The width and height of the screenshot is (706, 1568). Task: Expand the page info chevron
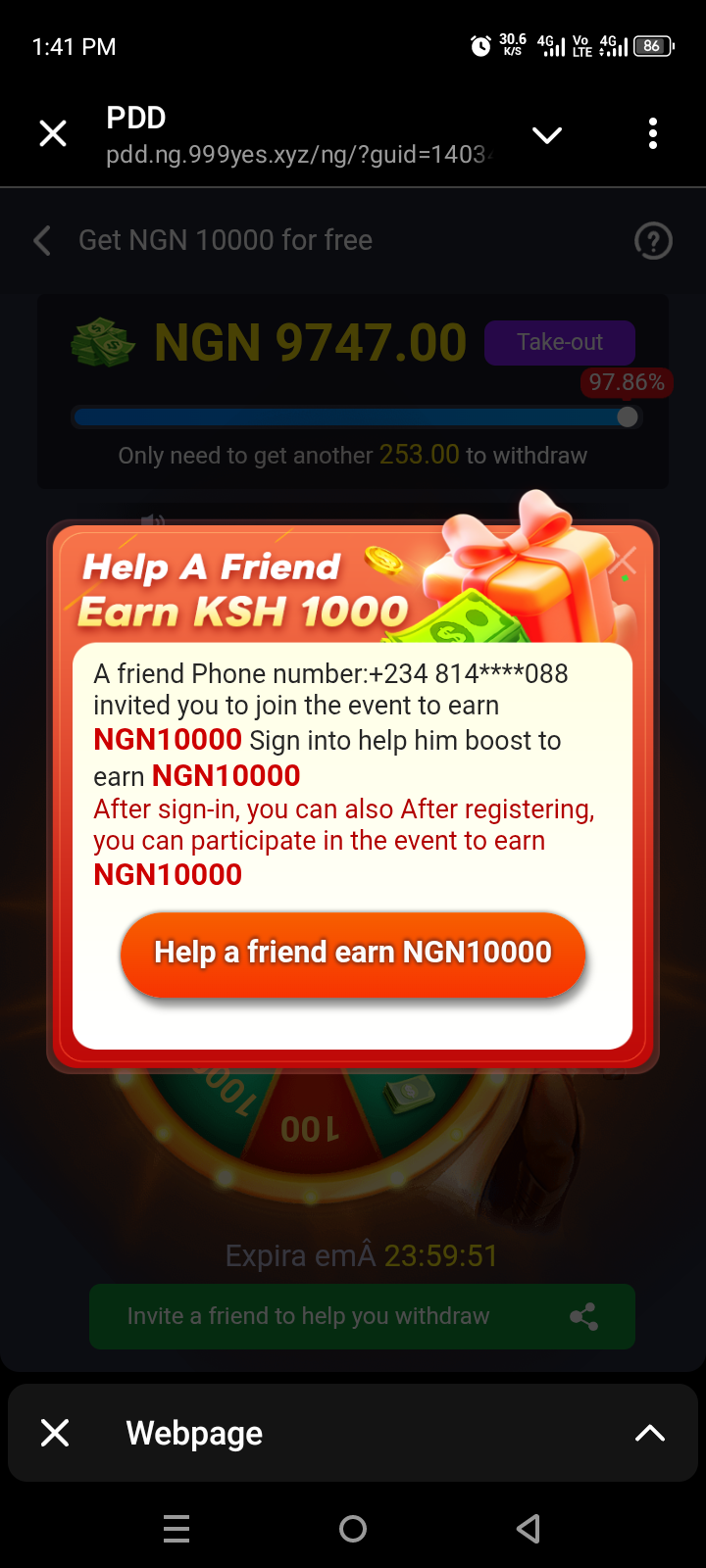pos(547,134)
